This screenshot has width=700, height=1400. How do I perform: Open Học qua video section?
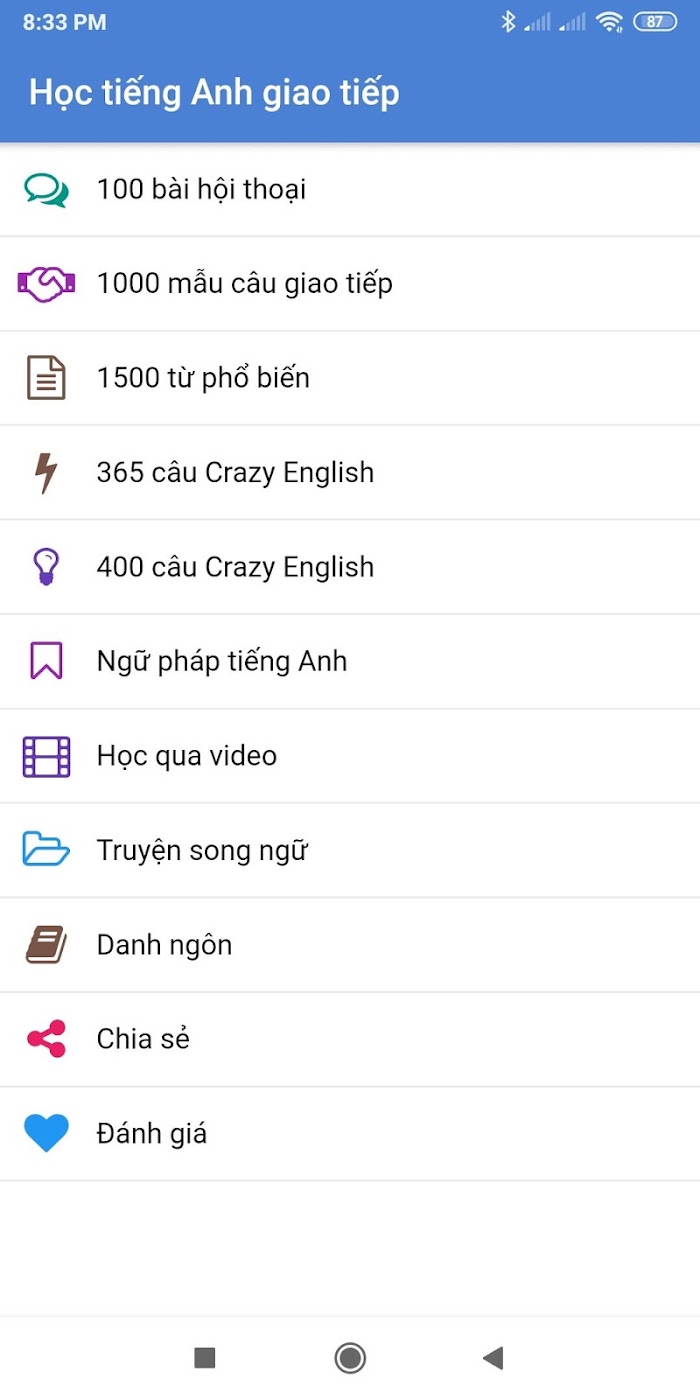pos(350,756)
